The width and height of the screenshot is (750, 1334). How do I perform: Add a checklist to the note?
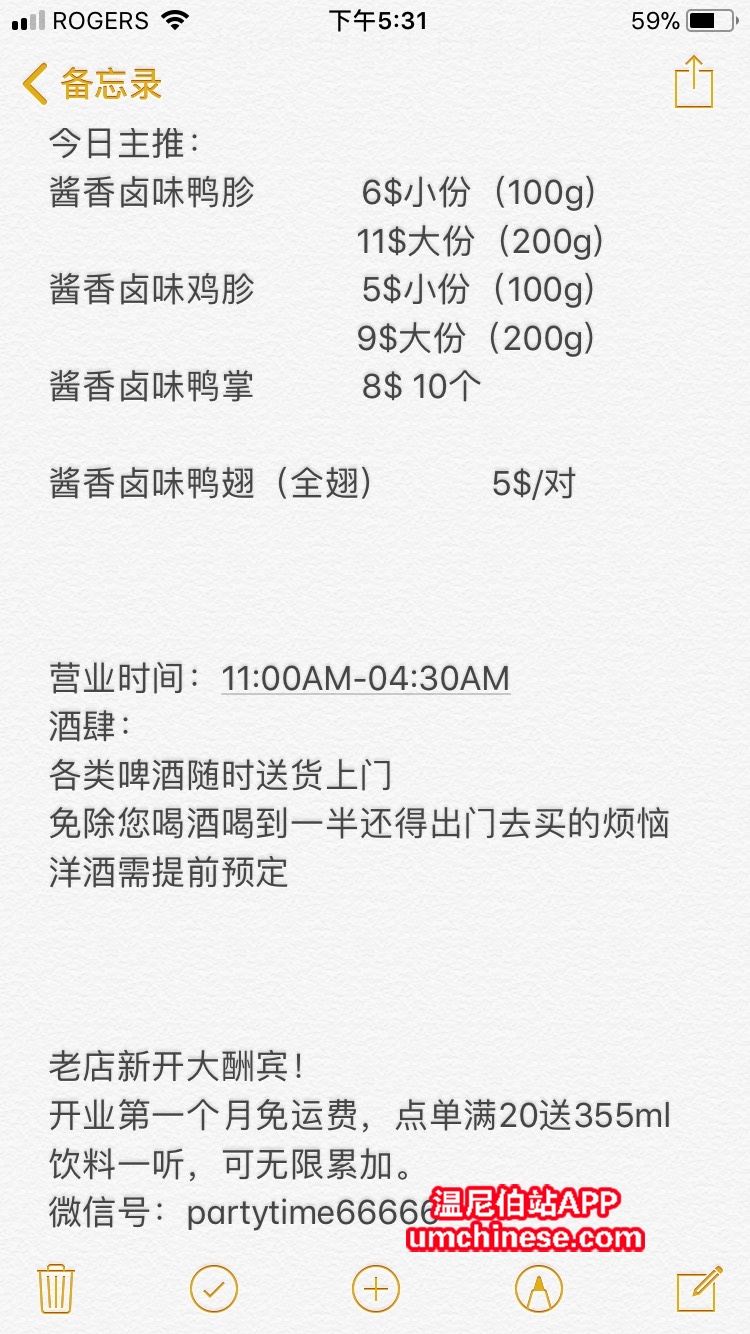click(214, 1288)
